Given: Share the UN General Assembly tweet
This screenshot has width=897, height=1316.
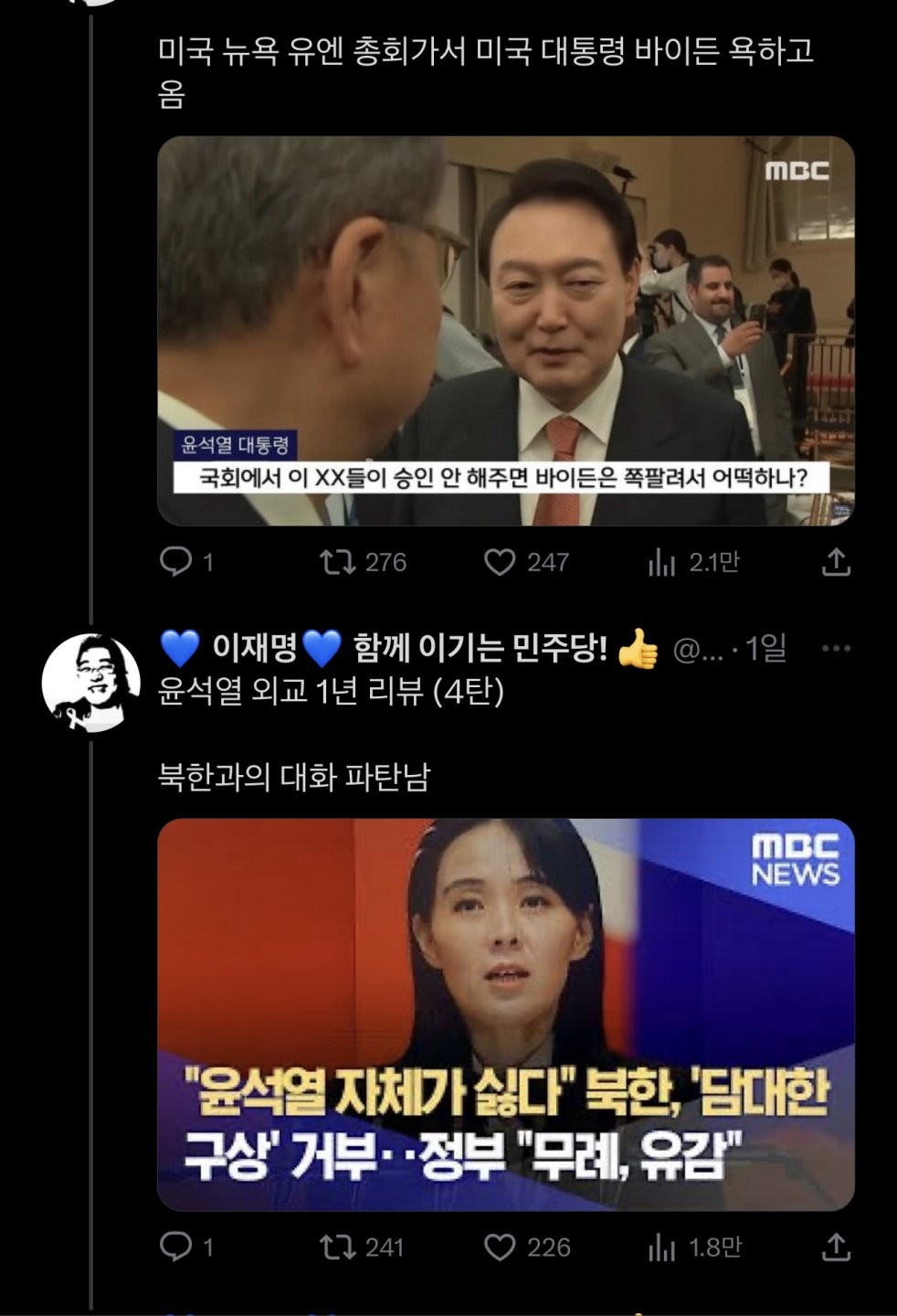Looking at the screenshot, I should click(x=836, y=561).
